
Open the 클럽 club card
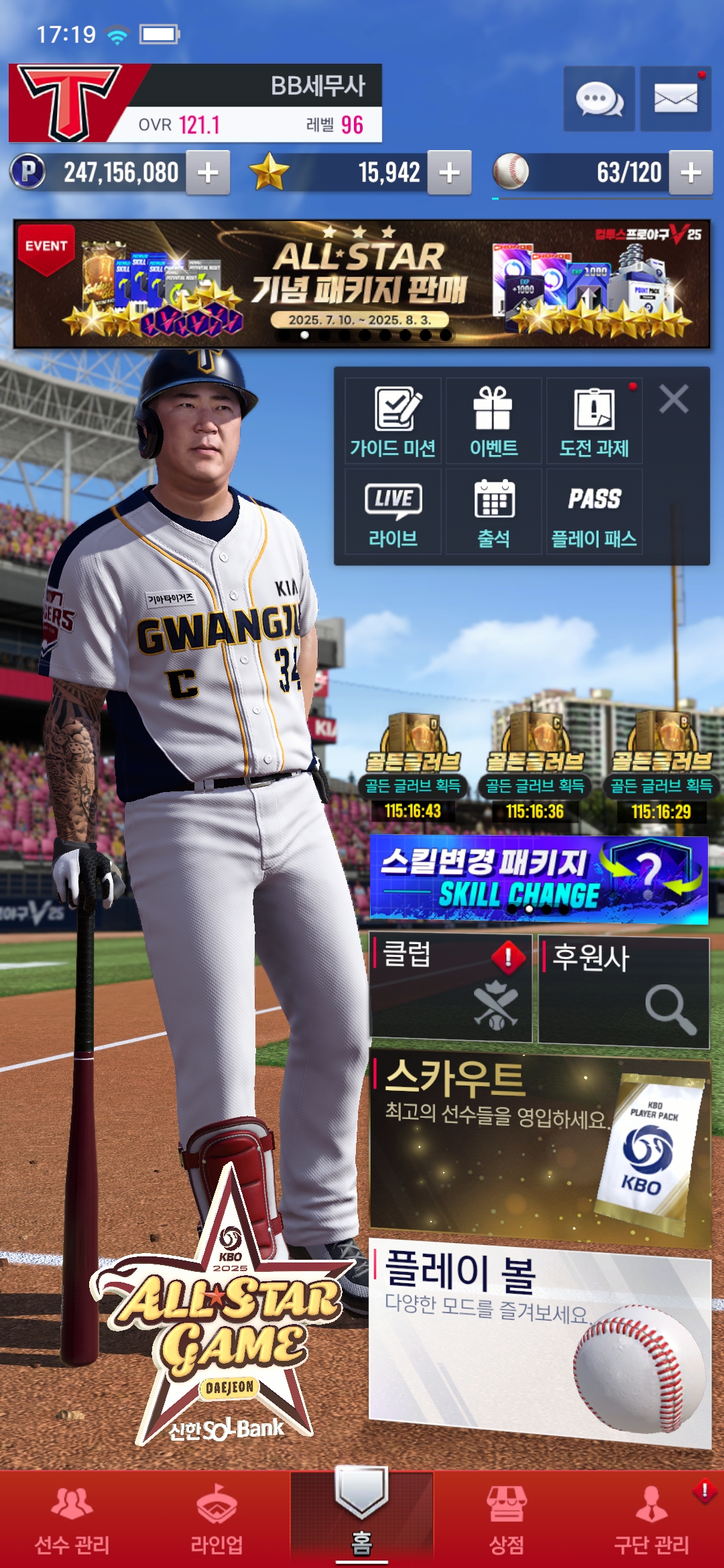(451, 988)
